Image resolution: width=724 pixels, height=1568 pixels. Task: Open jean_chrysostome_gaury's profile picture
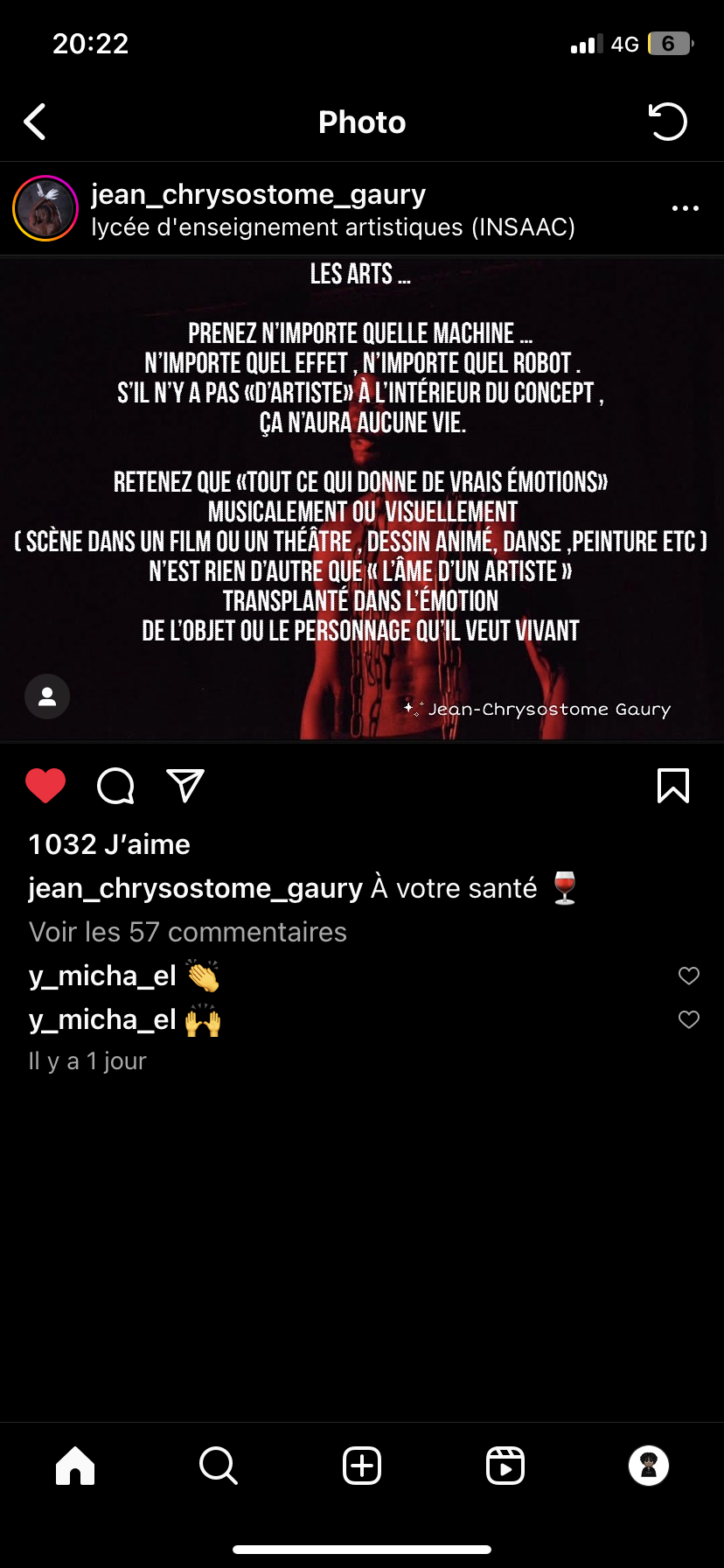pyautogui.click(x=45, y=208)
